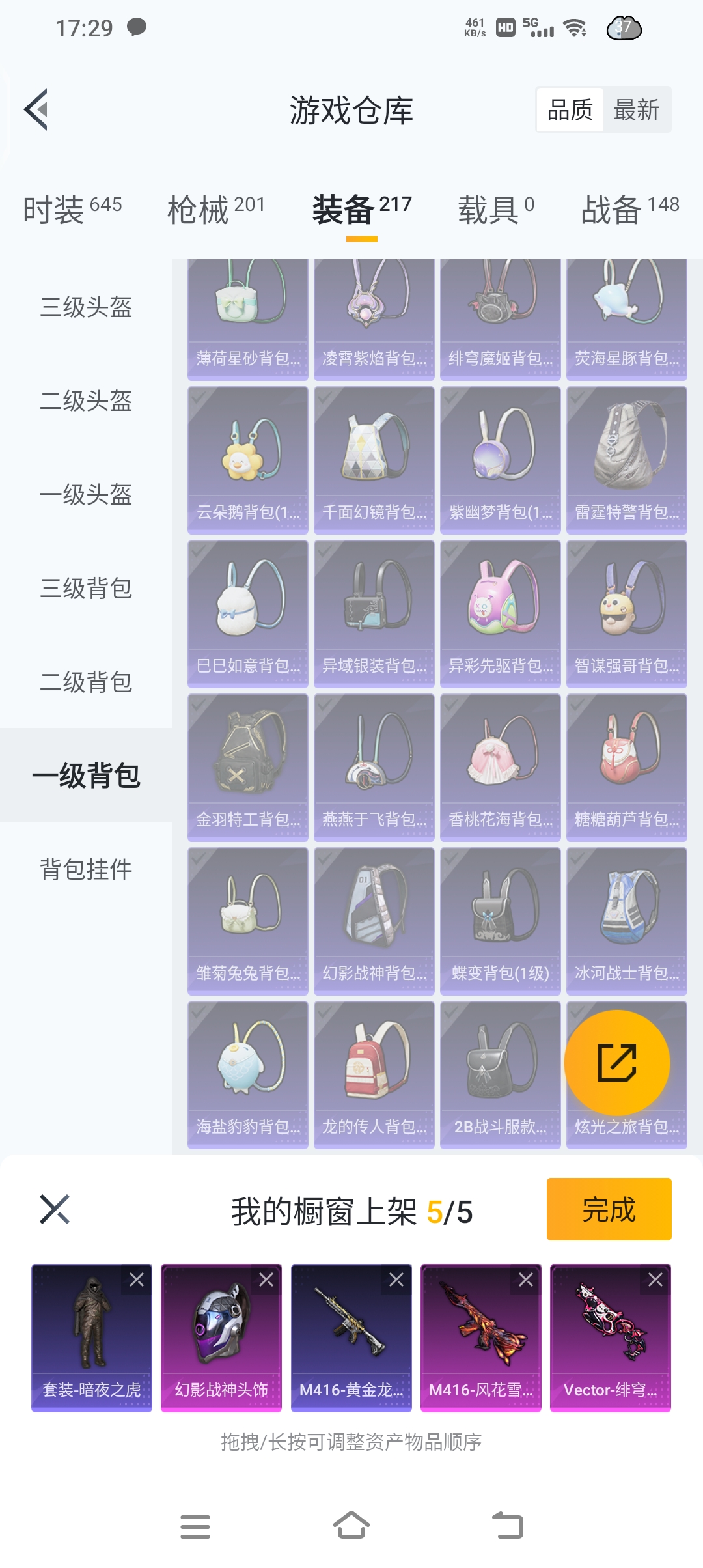Switch to the 枪械 tab
This screenshot has height=1568, width=703.
pyautogui.click(x=215, y=210)
